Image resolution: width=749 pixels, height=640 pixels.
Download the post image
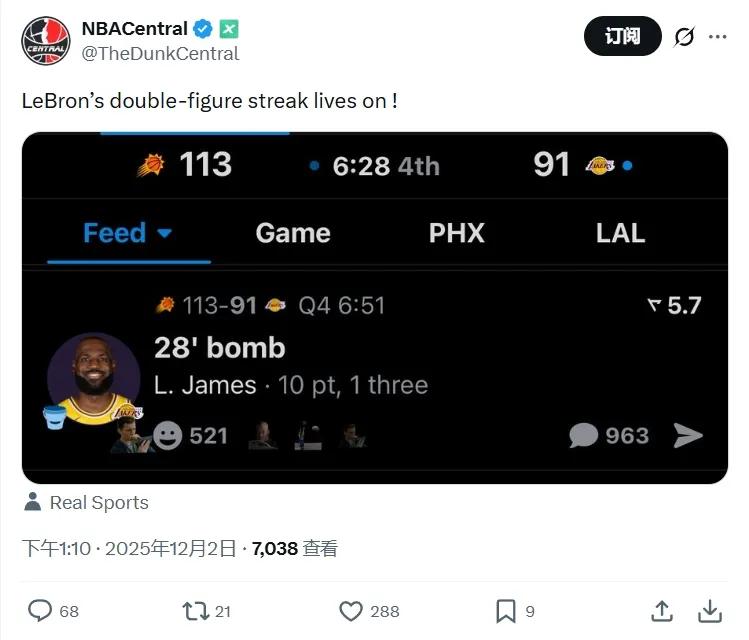click(709, 611)
